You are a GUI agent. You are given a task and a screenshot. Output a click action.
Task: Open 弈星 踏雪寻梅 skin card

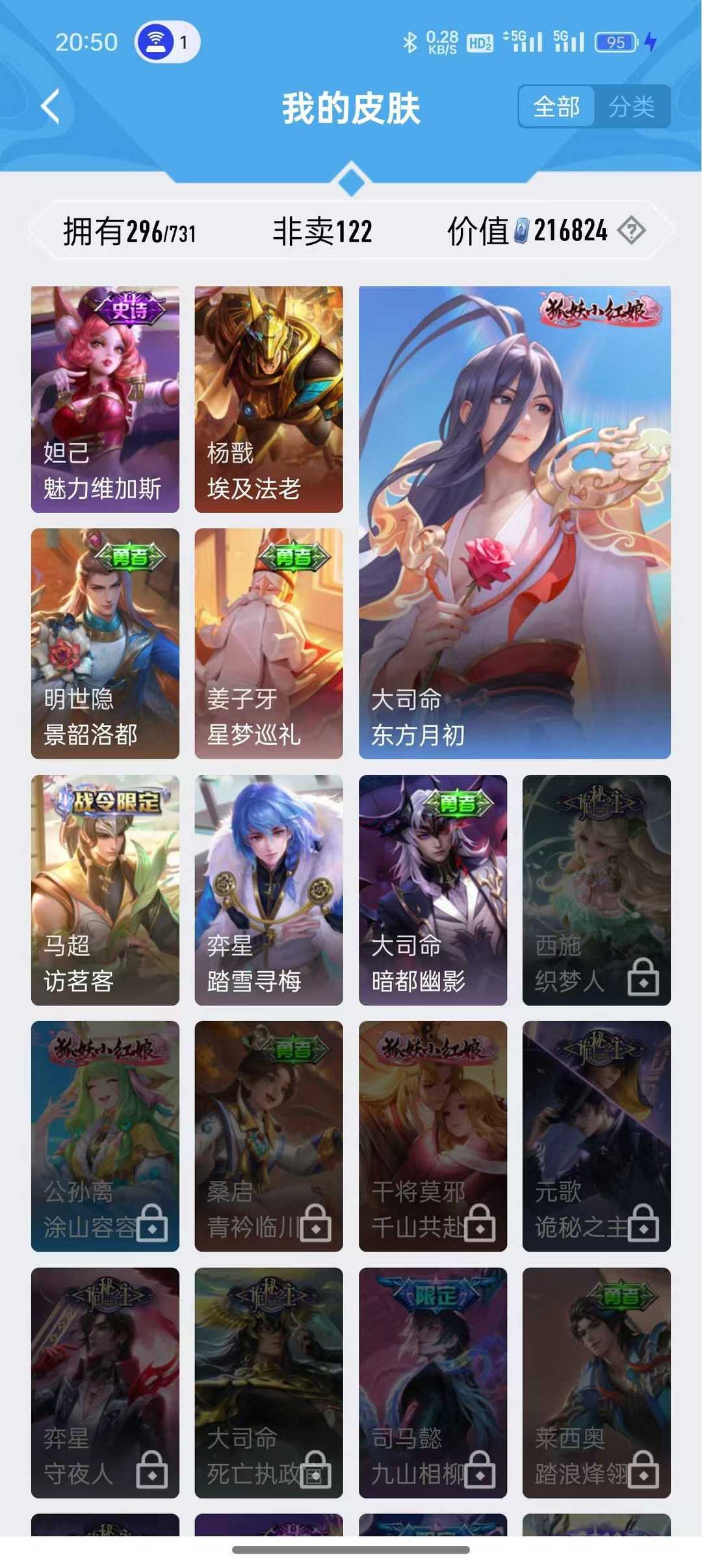pyautogui.click(x=268, y=890)
